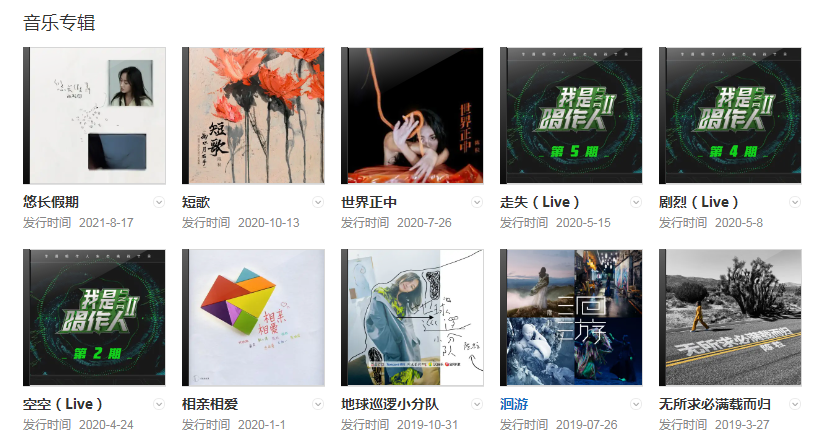Expand the dropdown arrow beside 悠长假期
The image size is (824, 445).
(x=159, y=202)
